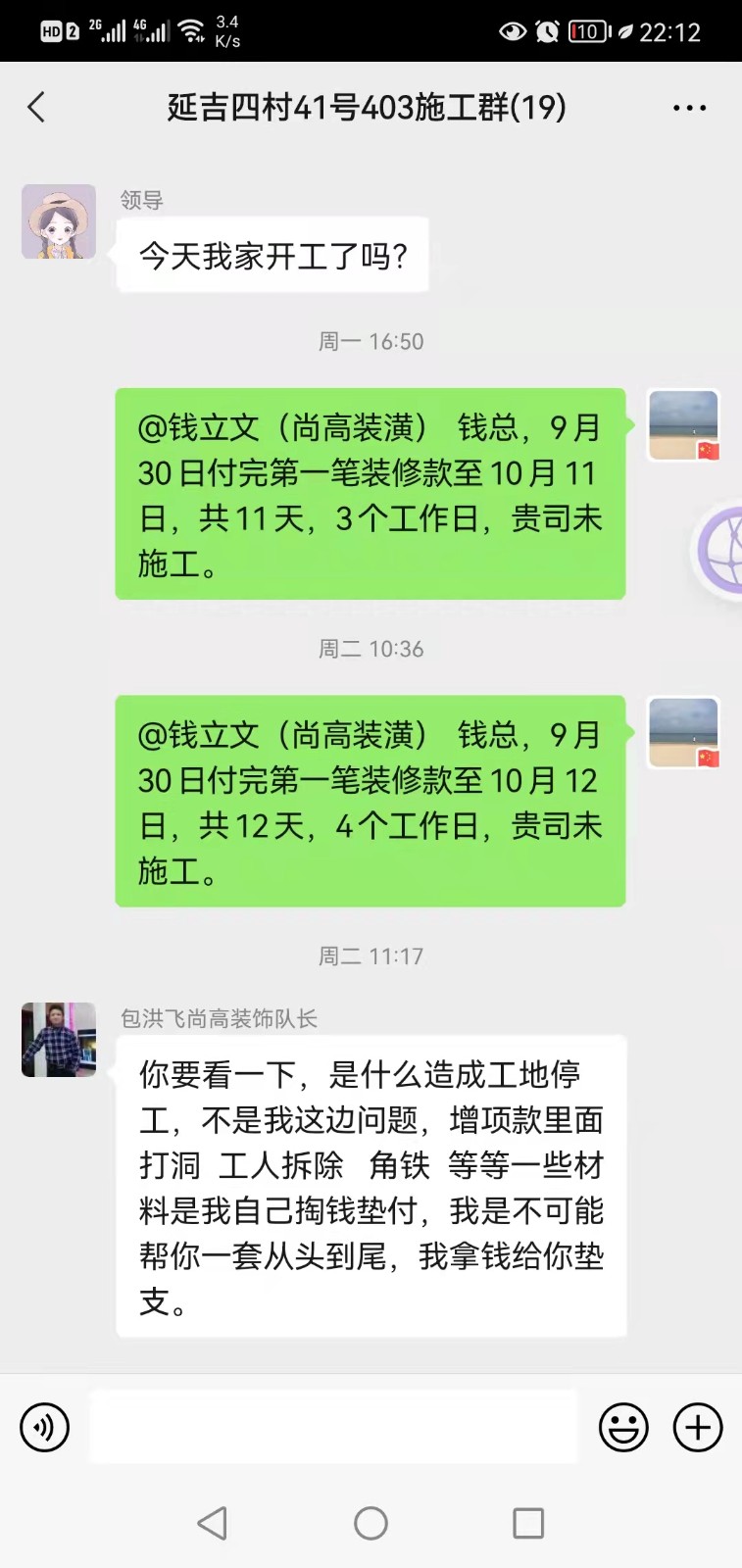
Task: Open the floating globe widget
Action: pos(721,550)
